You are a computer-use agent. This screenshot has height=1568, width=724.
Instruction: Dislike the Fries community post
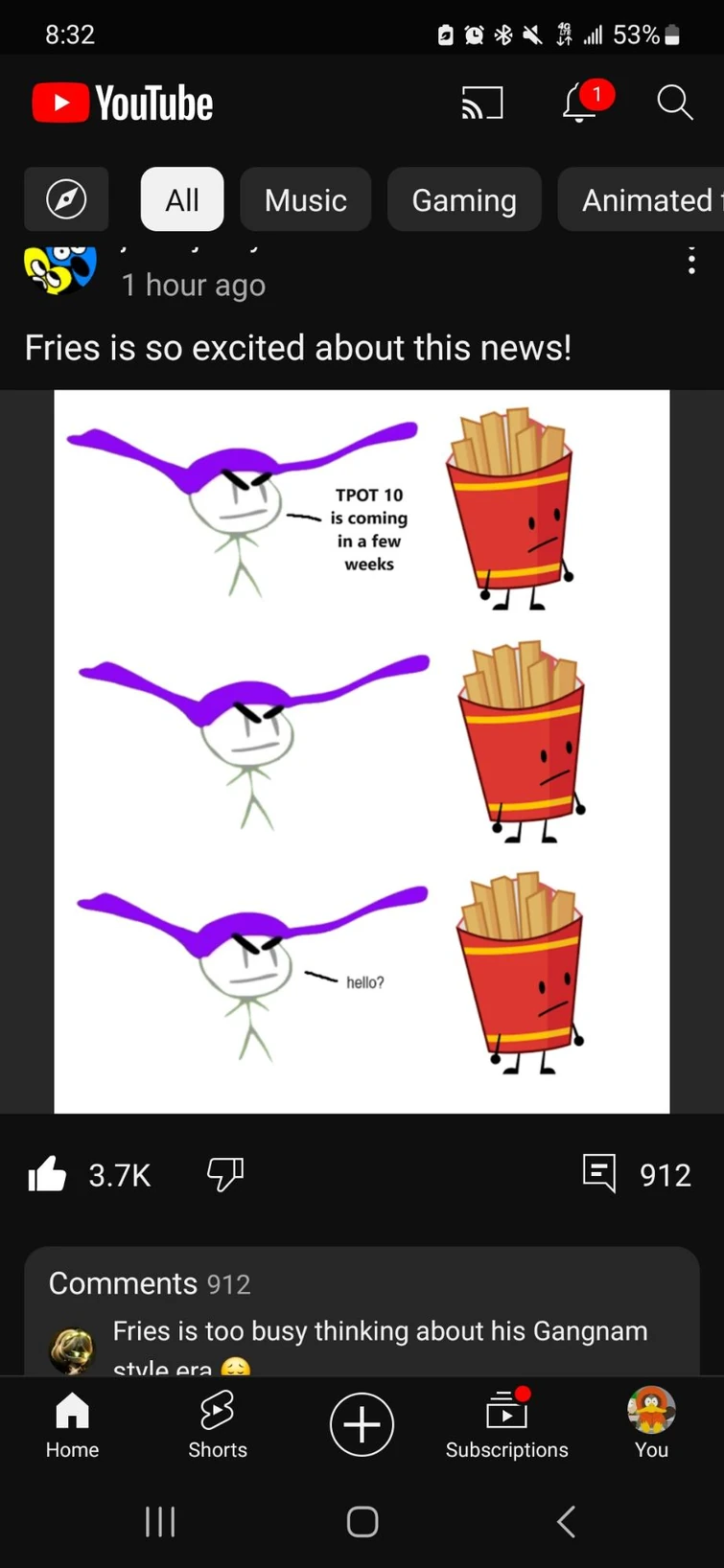point(225,1174)
